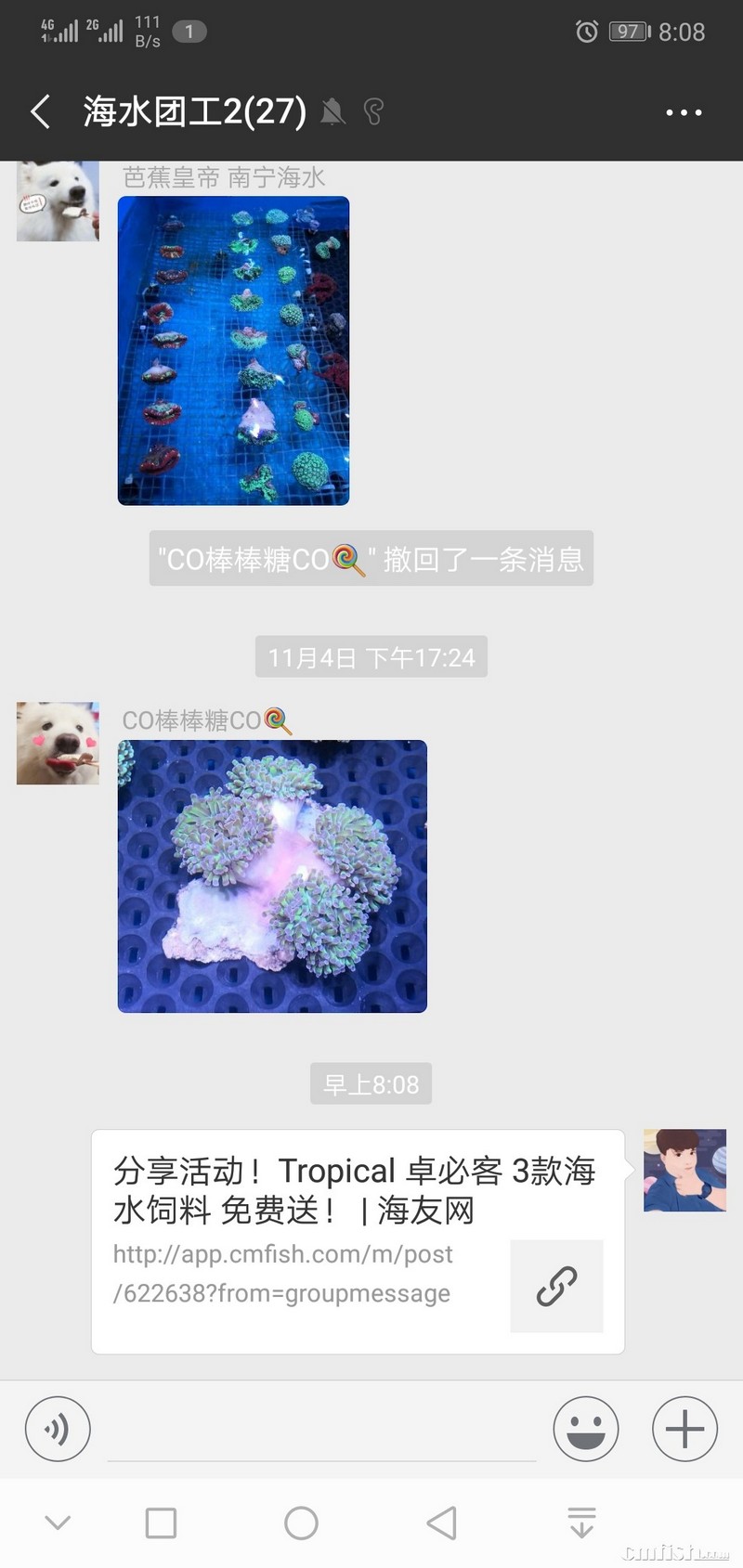Screen dimensions: 743x1568
Task: Open CO棒棒糖CO's avatar profile
Action: [x=58, y=743]
